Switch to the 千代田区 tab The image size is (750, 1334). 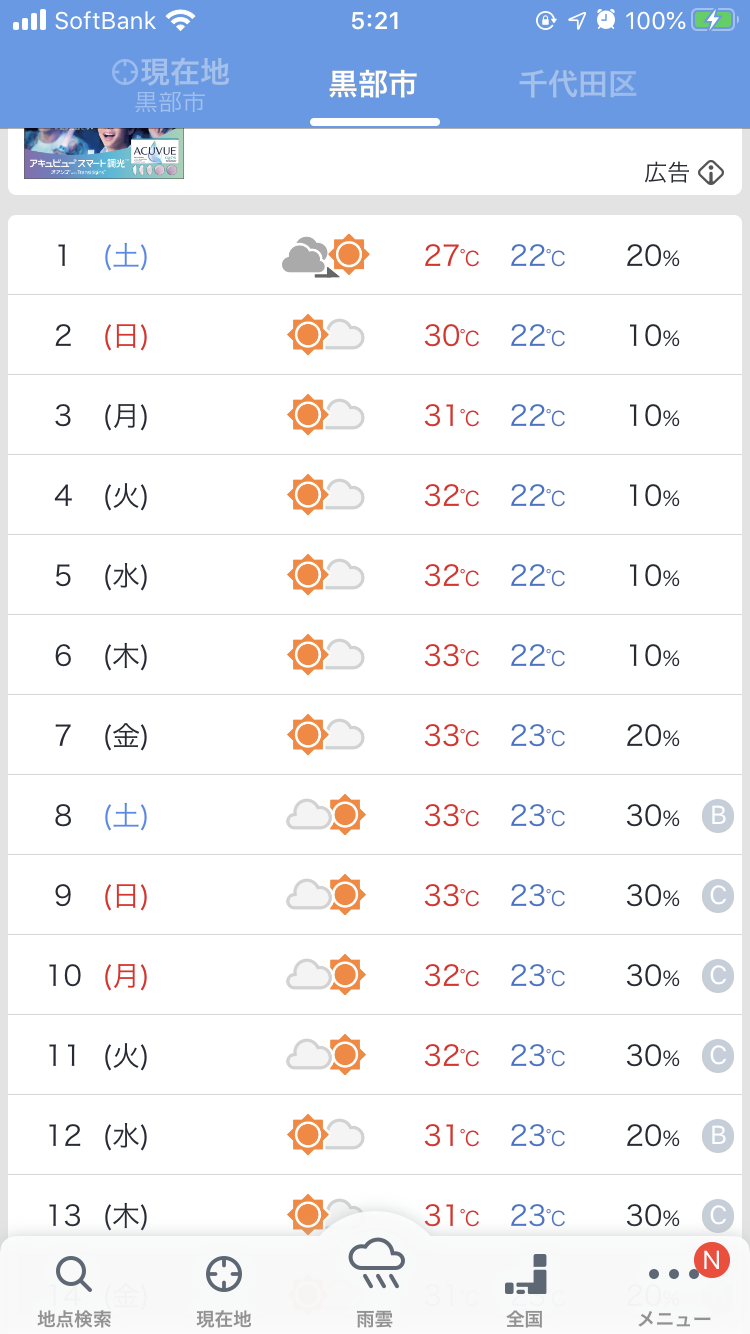tap(577, 84)
